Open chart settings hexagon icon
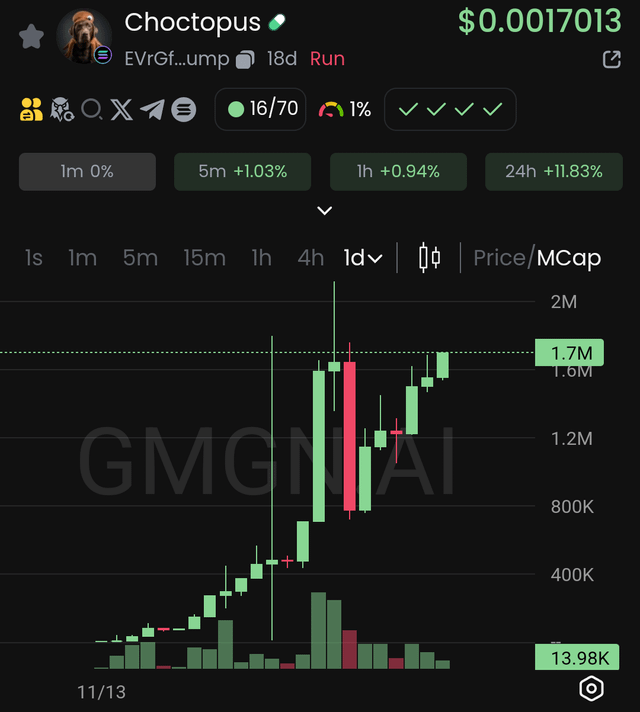This screenshot has height=712, width=640. (x=592, y=688)
